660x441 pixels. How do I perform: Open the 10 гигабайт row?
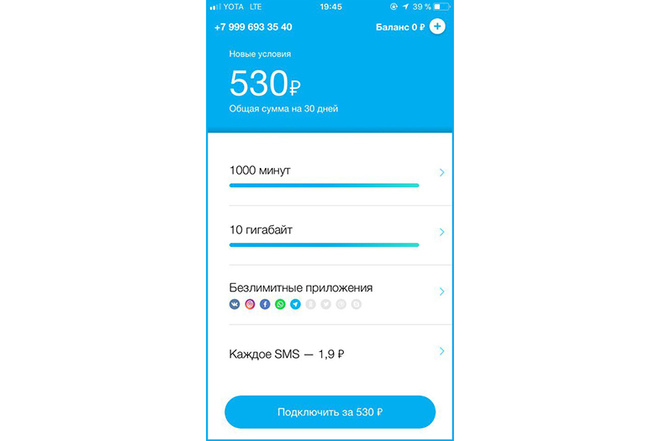(x=330, y=234)
